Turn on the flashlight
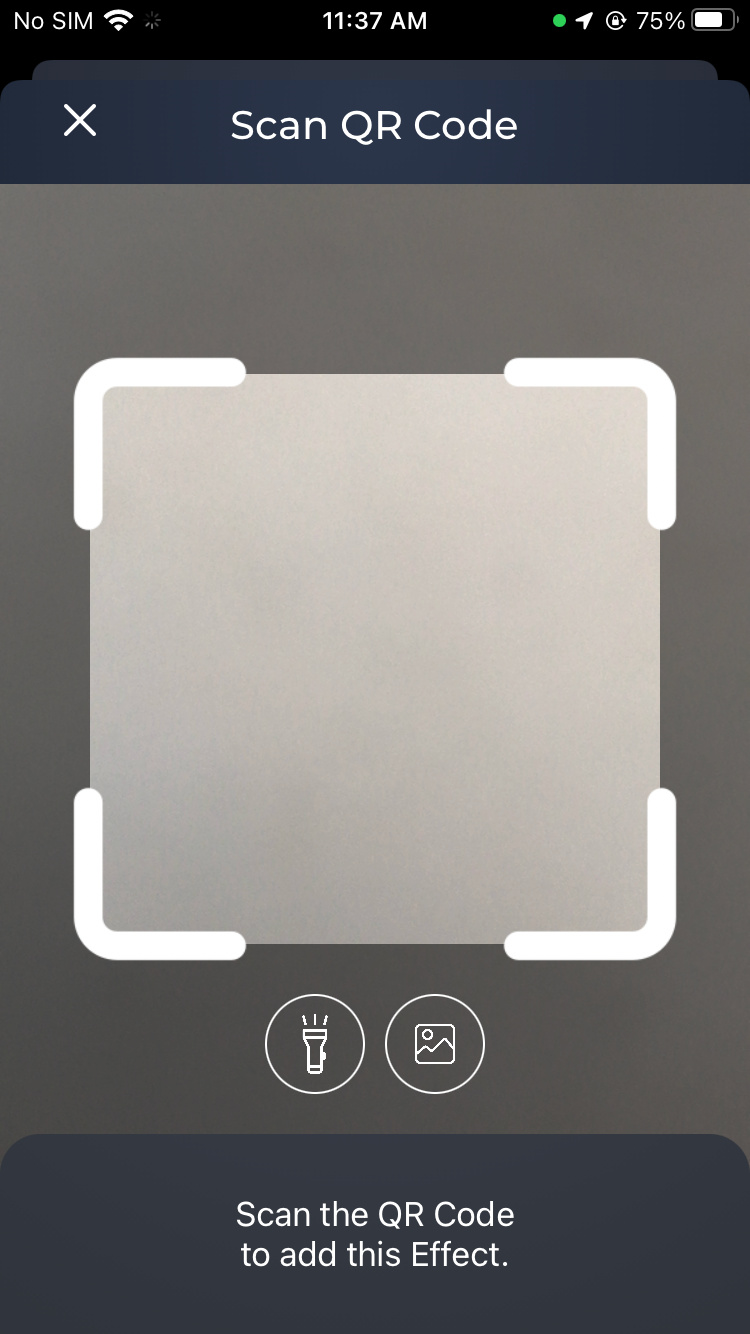Screen dimensions: 750x1334 point(315,1044)
